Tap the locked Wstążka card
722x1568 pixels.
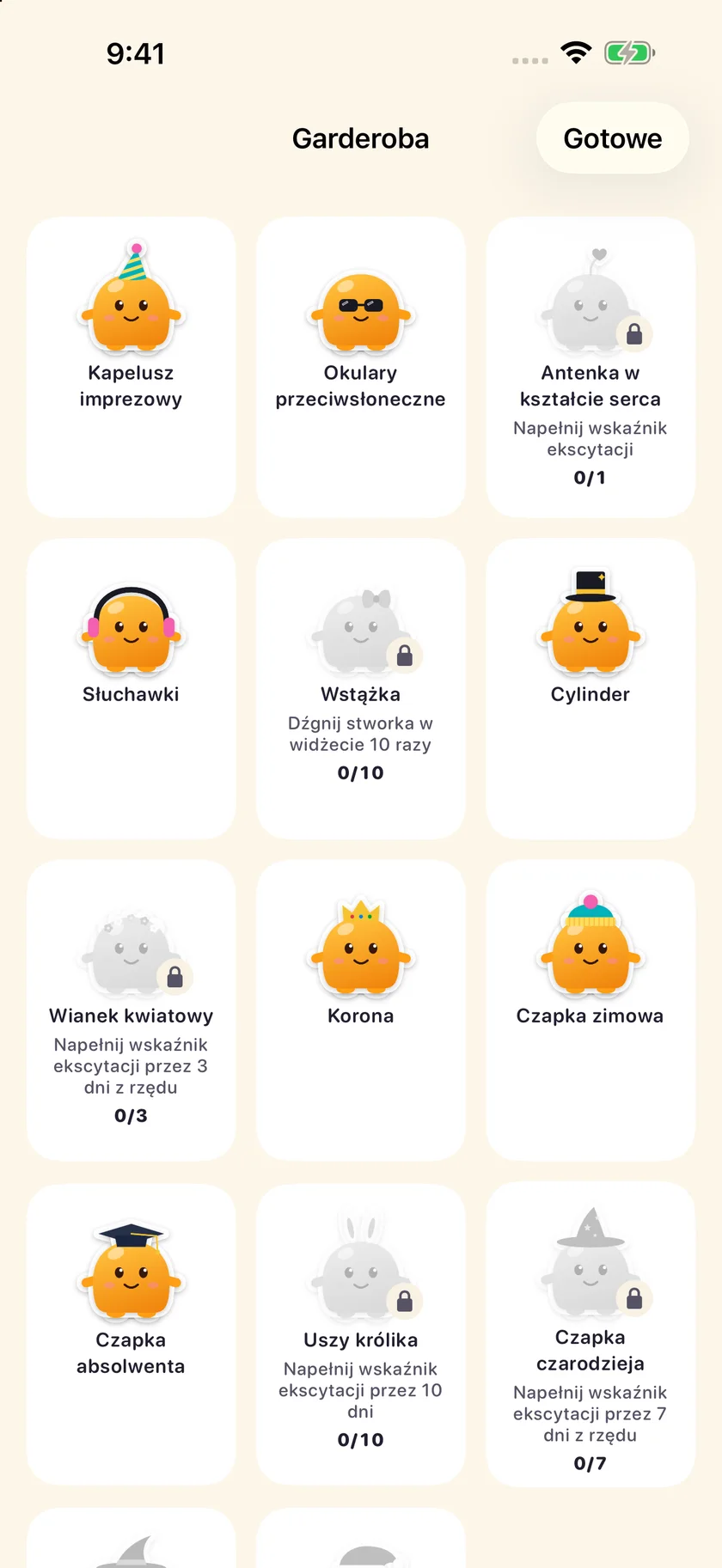click(360, 689)
